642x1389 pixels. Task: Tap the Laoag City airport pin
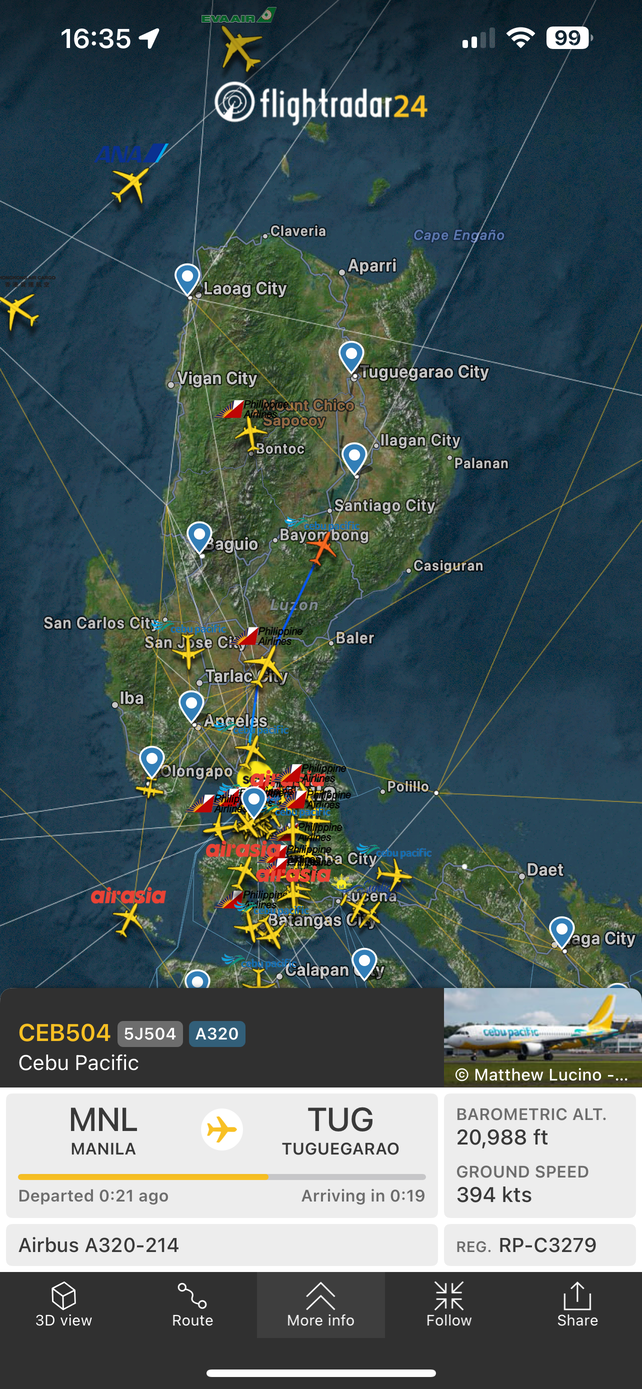click(x=187, y=278)
